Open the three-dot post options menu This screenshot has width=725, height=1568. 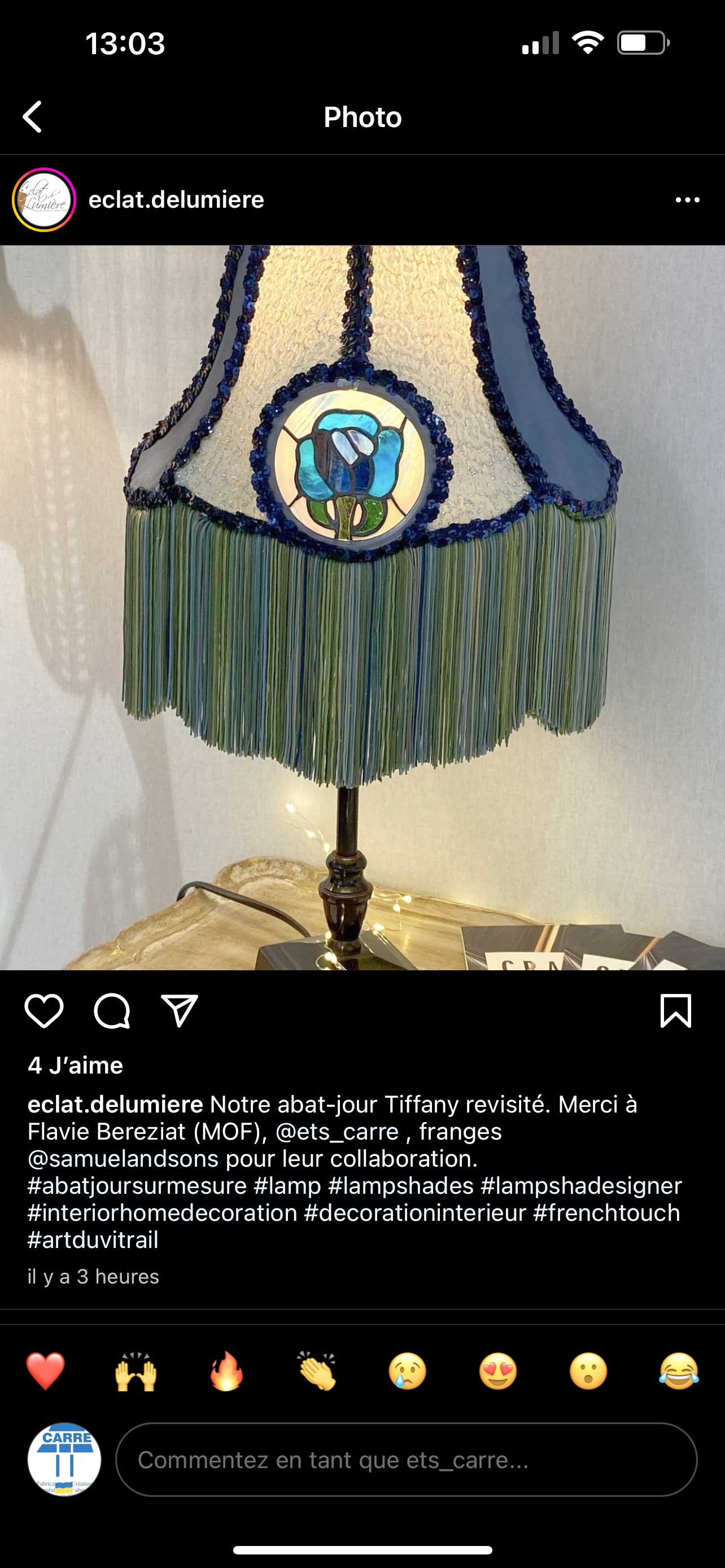point(687,200)
